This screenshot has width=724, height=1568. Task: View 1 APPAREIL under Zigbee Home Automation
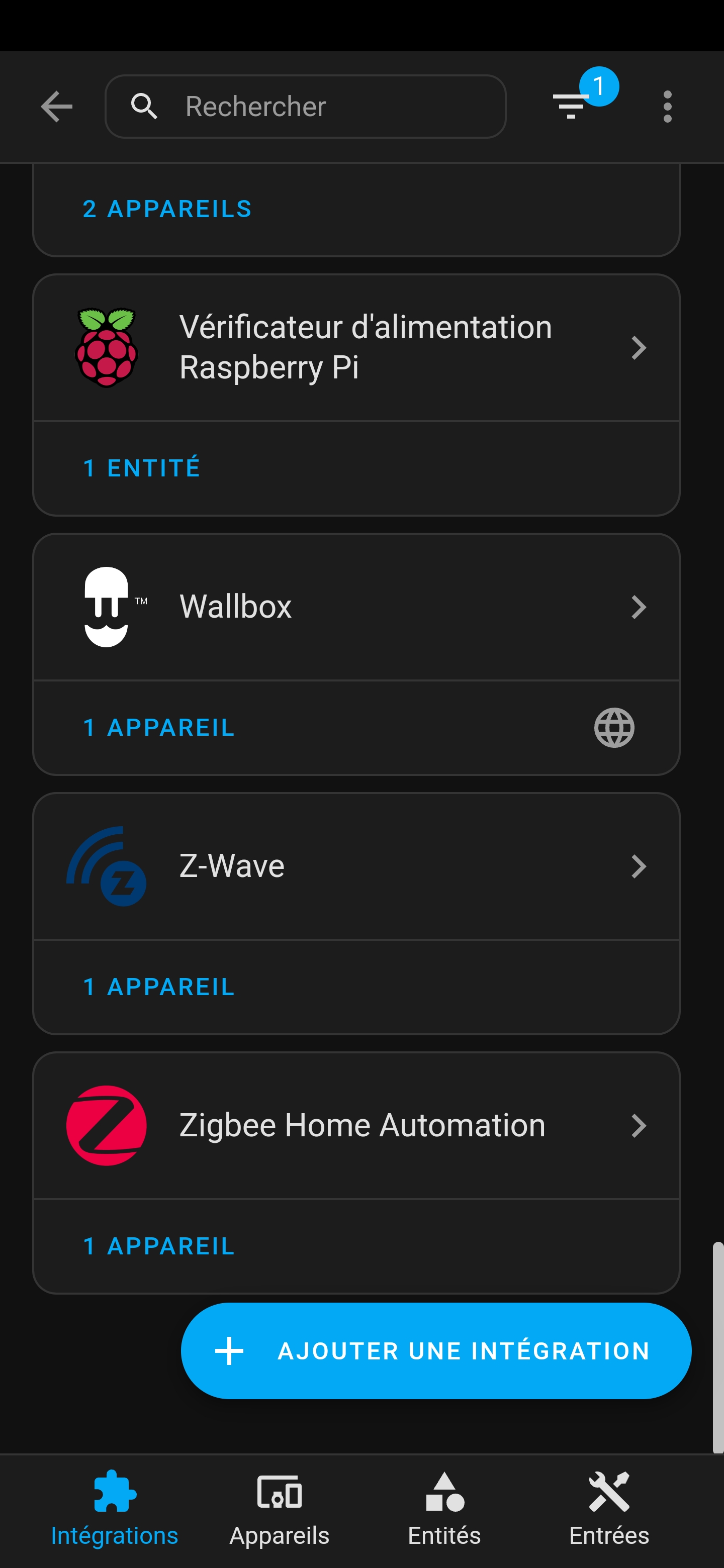(159, 1246)
